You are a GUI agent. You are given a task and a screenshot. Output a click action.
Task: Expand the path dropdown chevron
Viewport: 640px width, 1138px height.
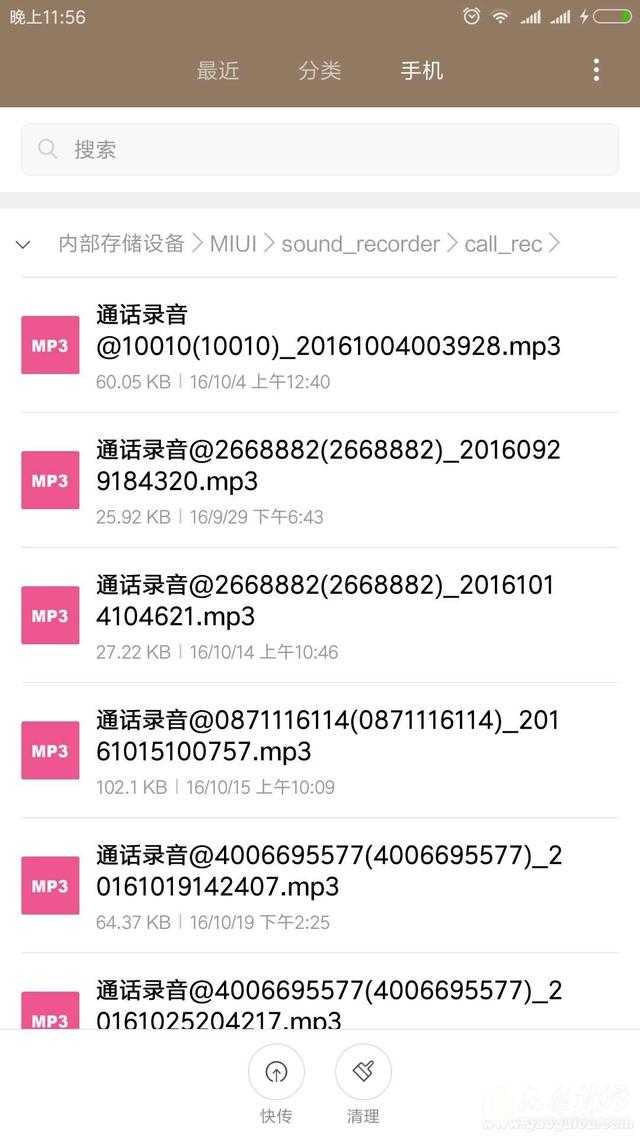24,244
